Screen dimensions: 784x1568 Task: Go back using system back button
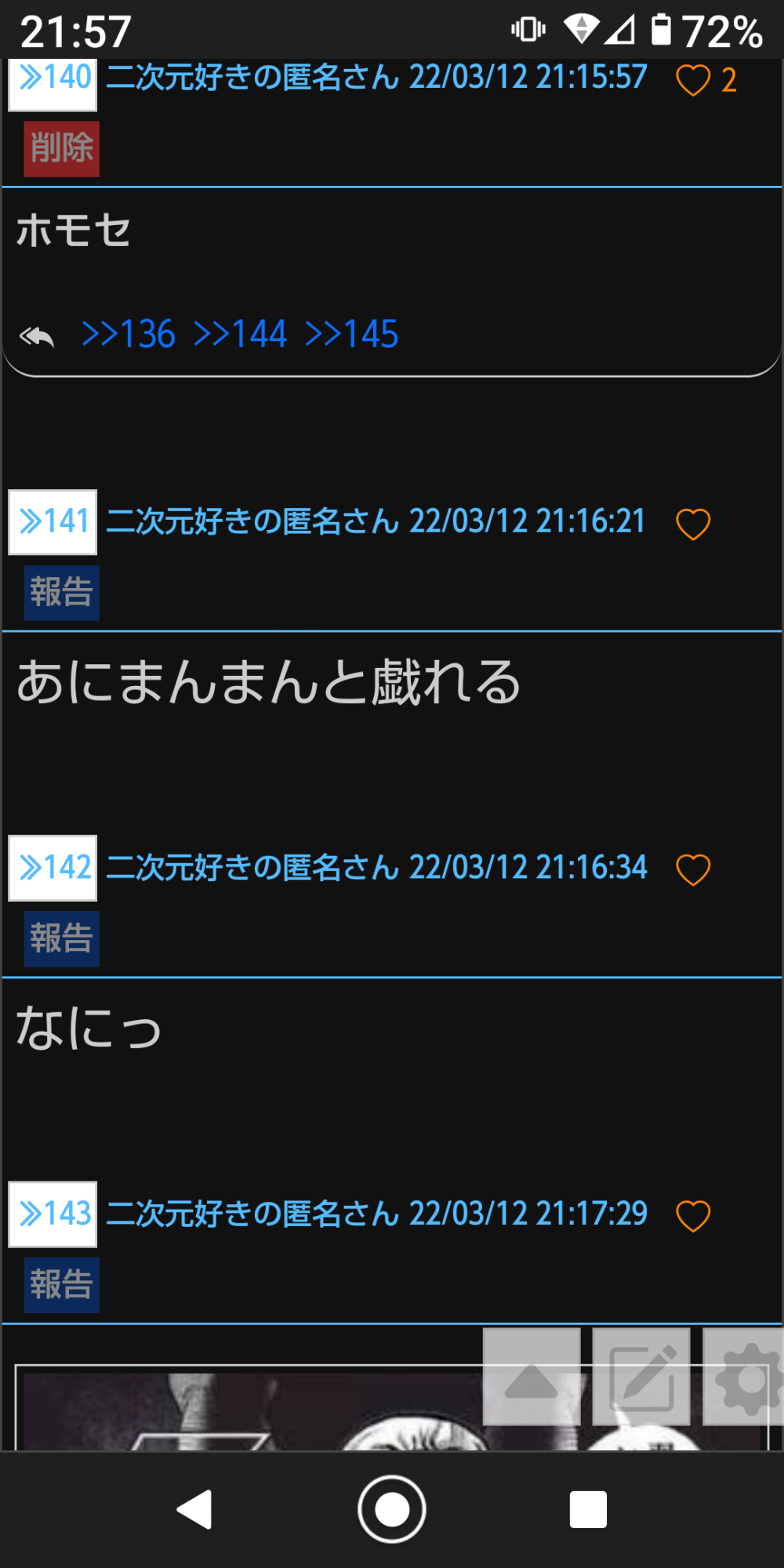[x=195, y=1509]
